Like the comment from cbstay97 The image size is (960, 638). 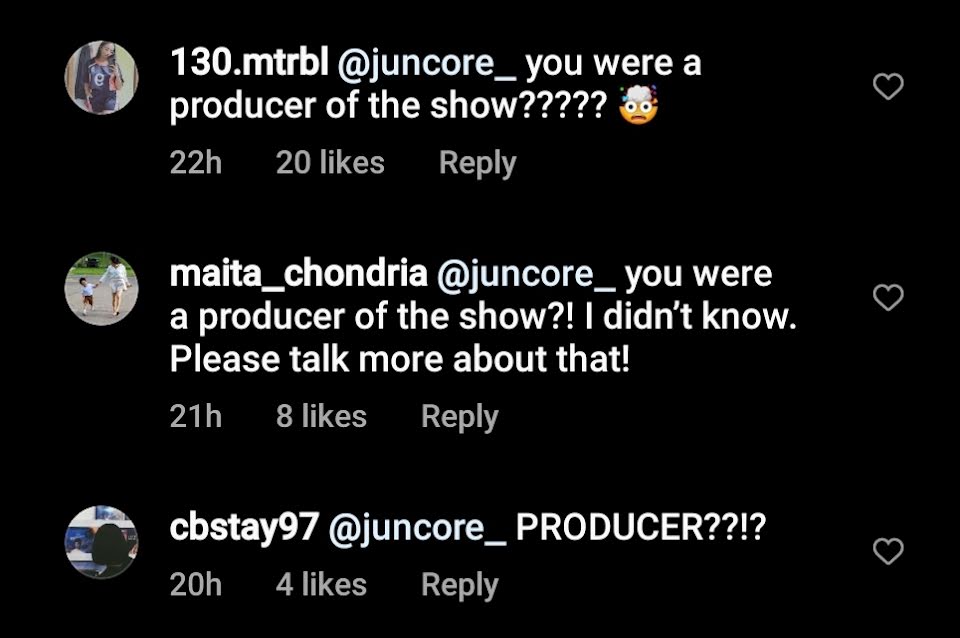888,551
